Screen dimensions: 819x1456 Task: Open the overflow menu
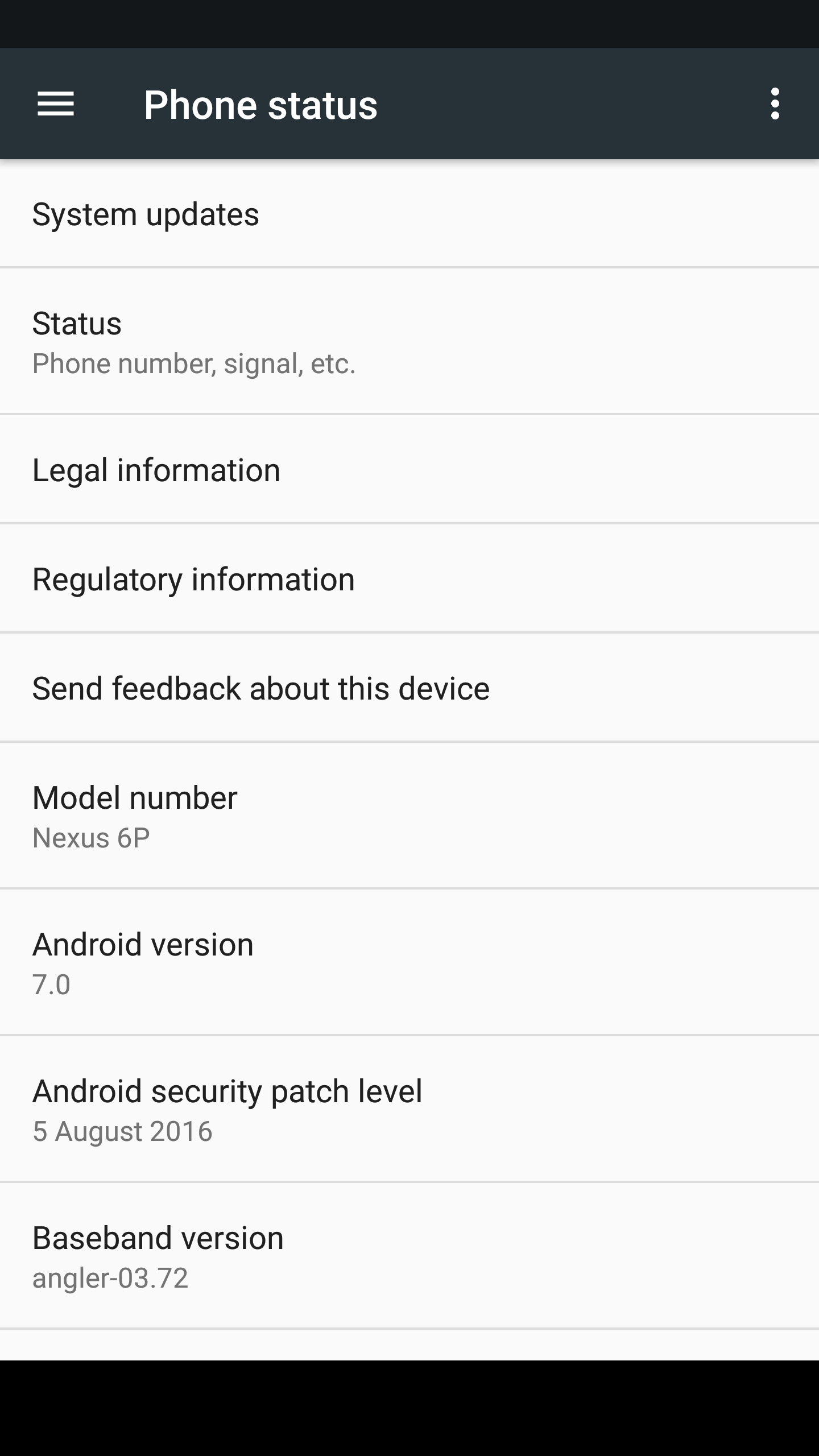point(775,104)
